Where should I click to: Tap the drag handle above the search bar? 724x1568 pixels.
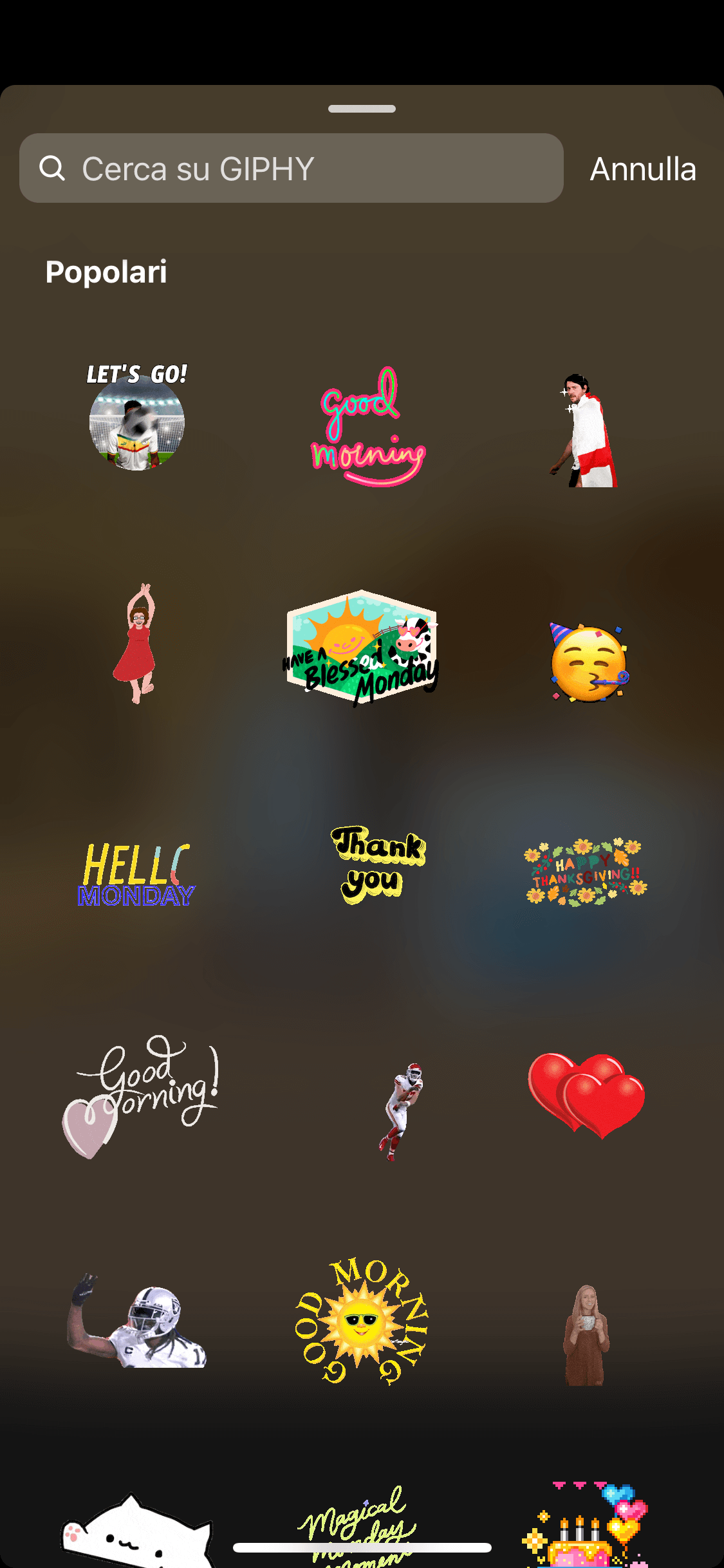[x=362, y=109]
